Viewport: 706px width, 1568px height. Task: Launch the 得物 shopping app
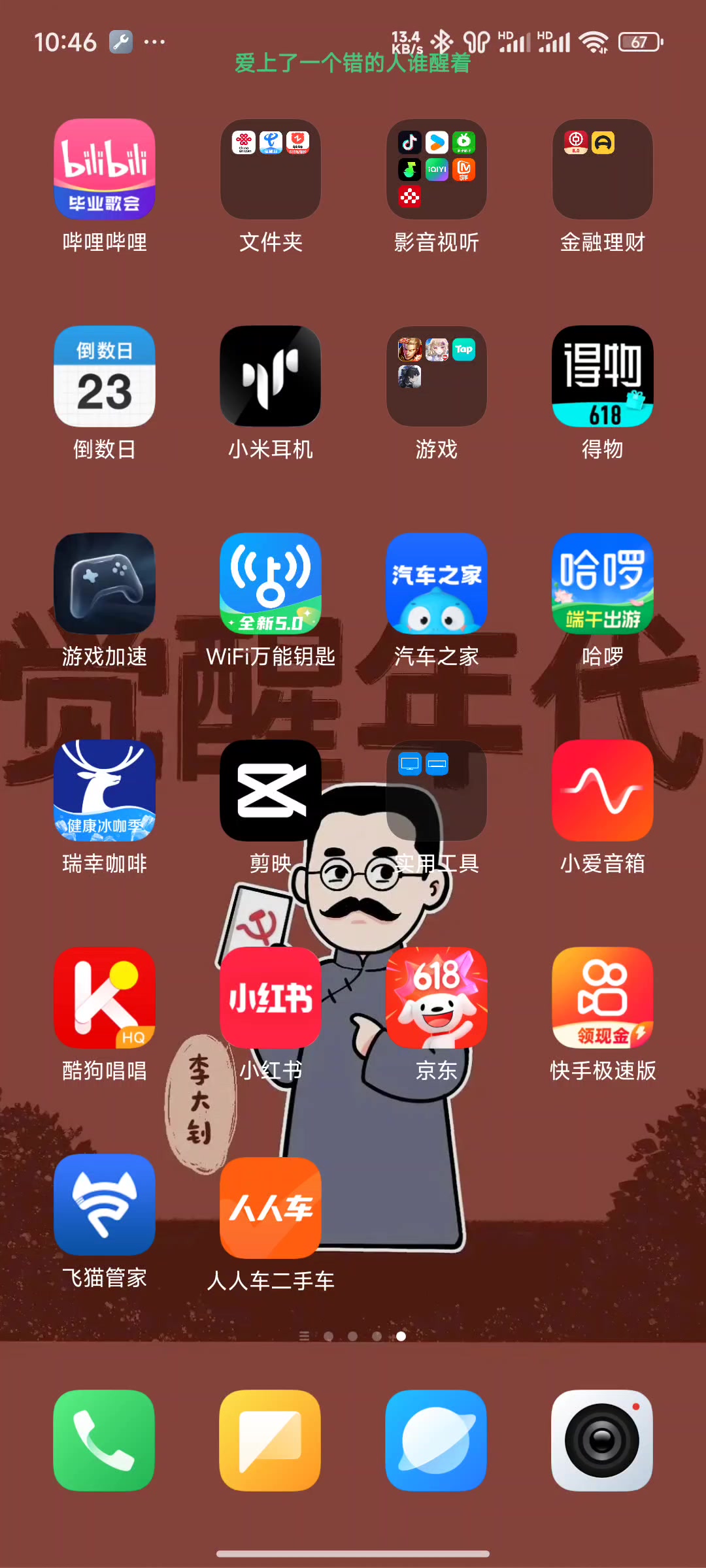pos(602,376)
